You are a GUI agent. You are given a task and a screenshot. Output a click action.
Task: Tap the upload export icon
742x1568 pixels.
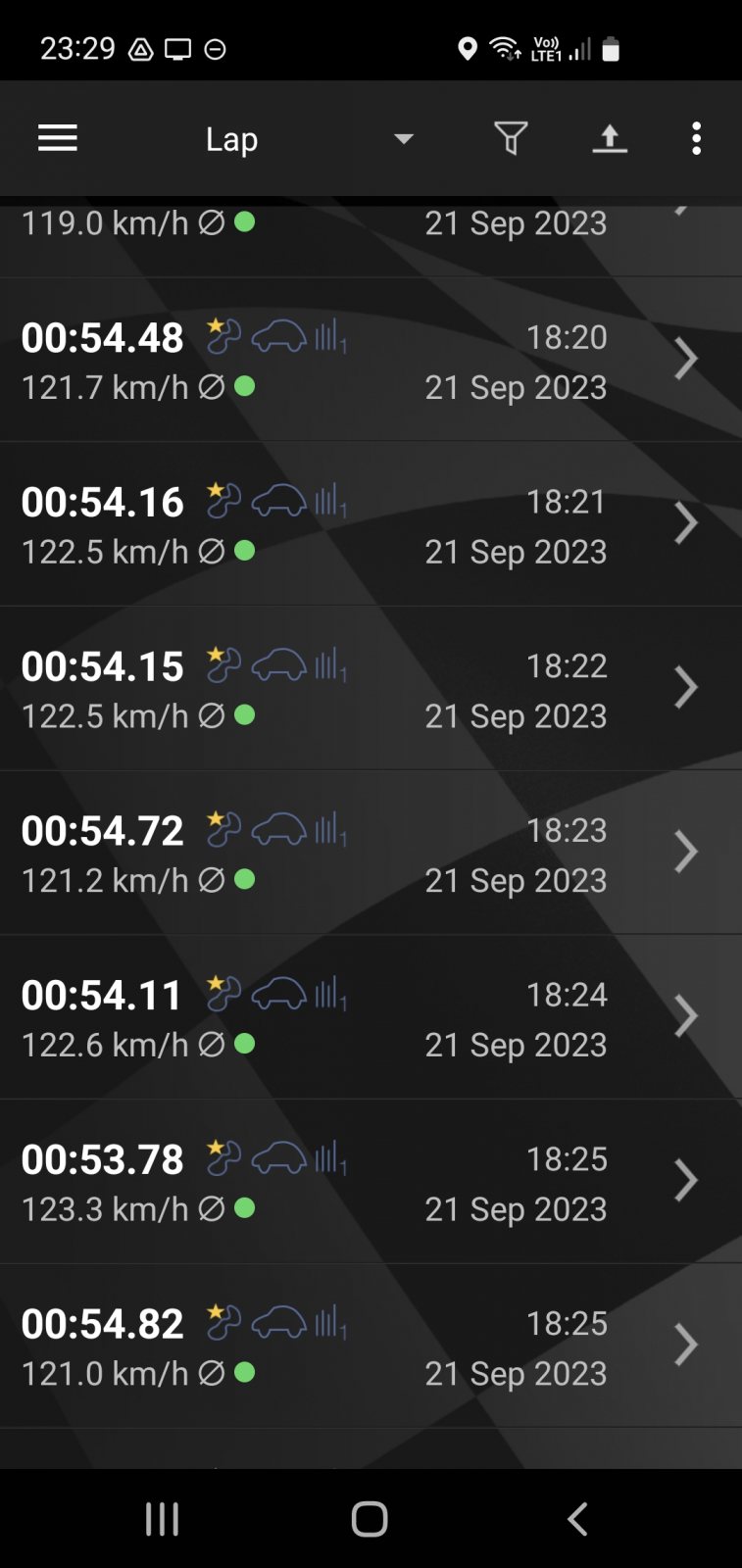point(610,138)
